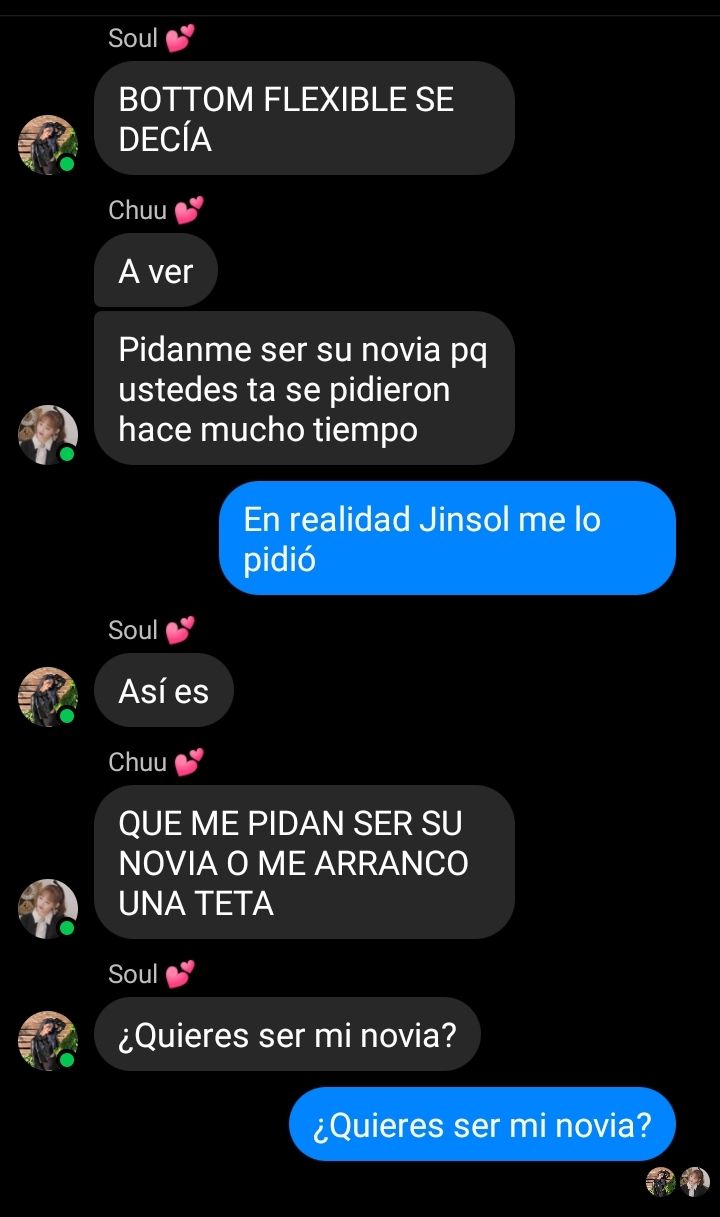Open Soul's avatar beside 'BOTTOM FLEXIBLE SE DECÍA'
Viewport: 720px width, 1217px height.
click(48, 145)
